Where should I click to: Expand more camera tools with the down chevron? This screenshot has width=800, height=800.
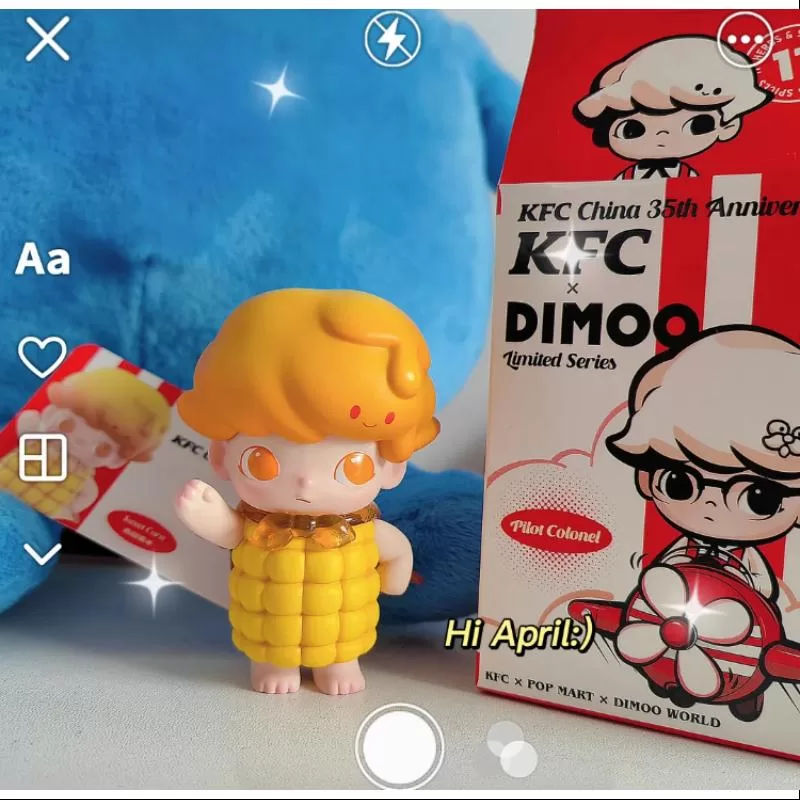pyautogui.click(x=43, y=553)
